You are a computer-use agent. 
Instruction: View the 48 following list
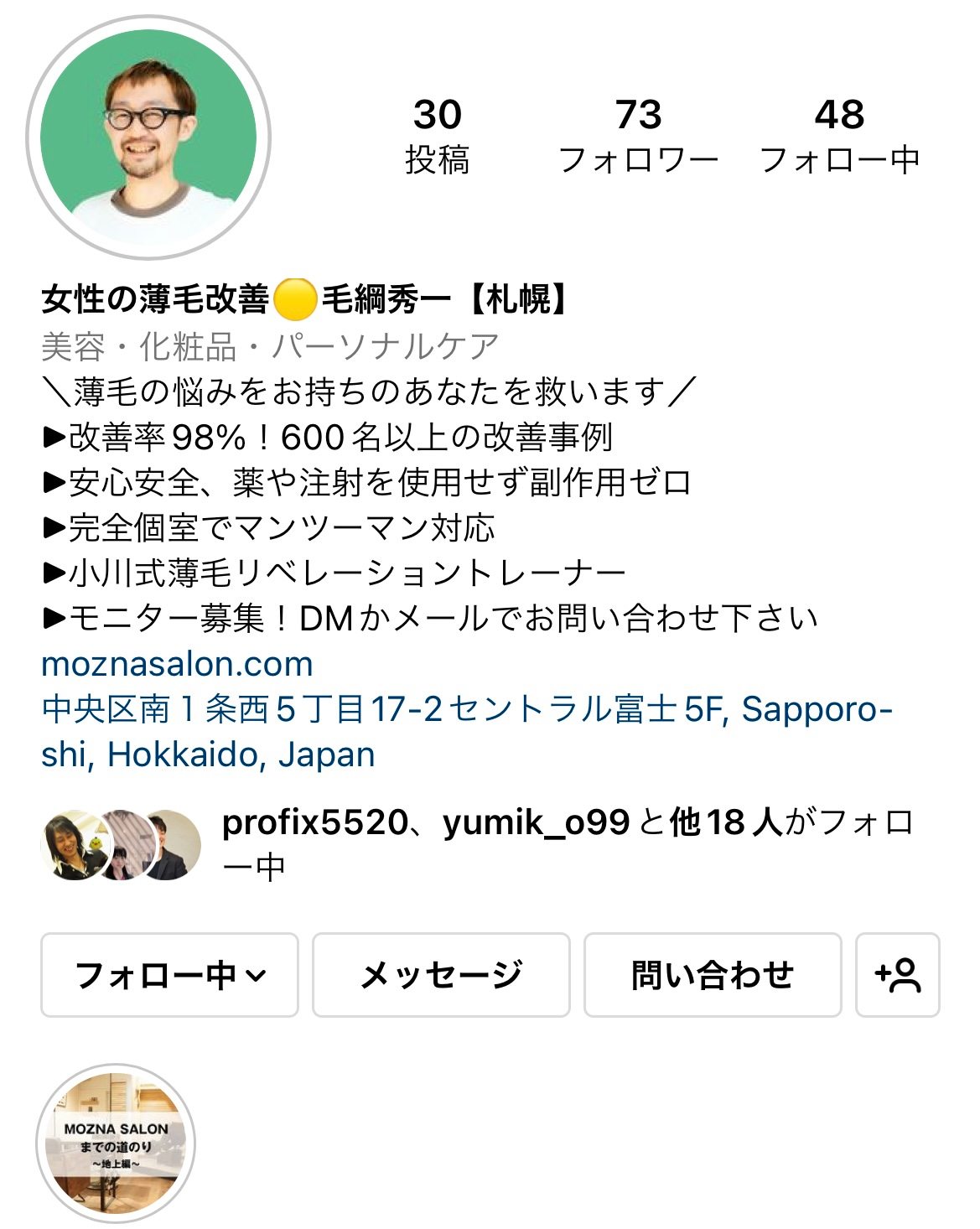point(839,136)
